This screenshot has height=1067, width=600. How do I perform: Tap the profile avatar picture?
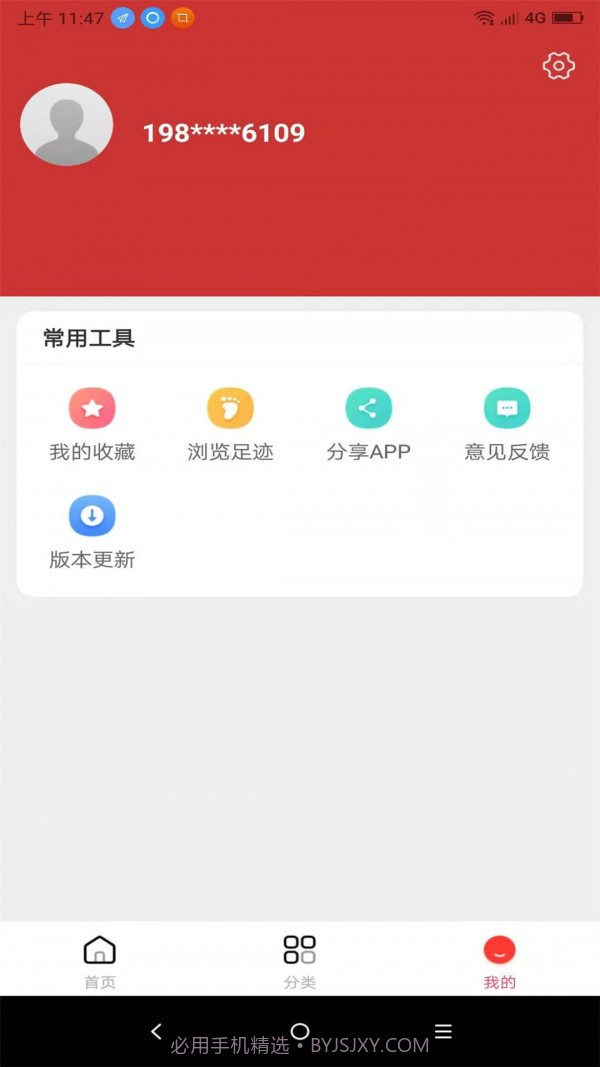point(66,125)
